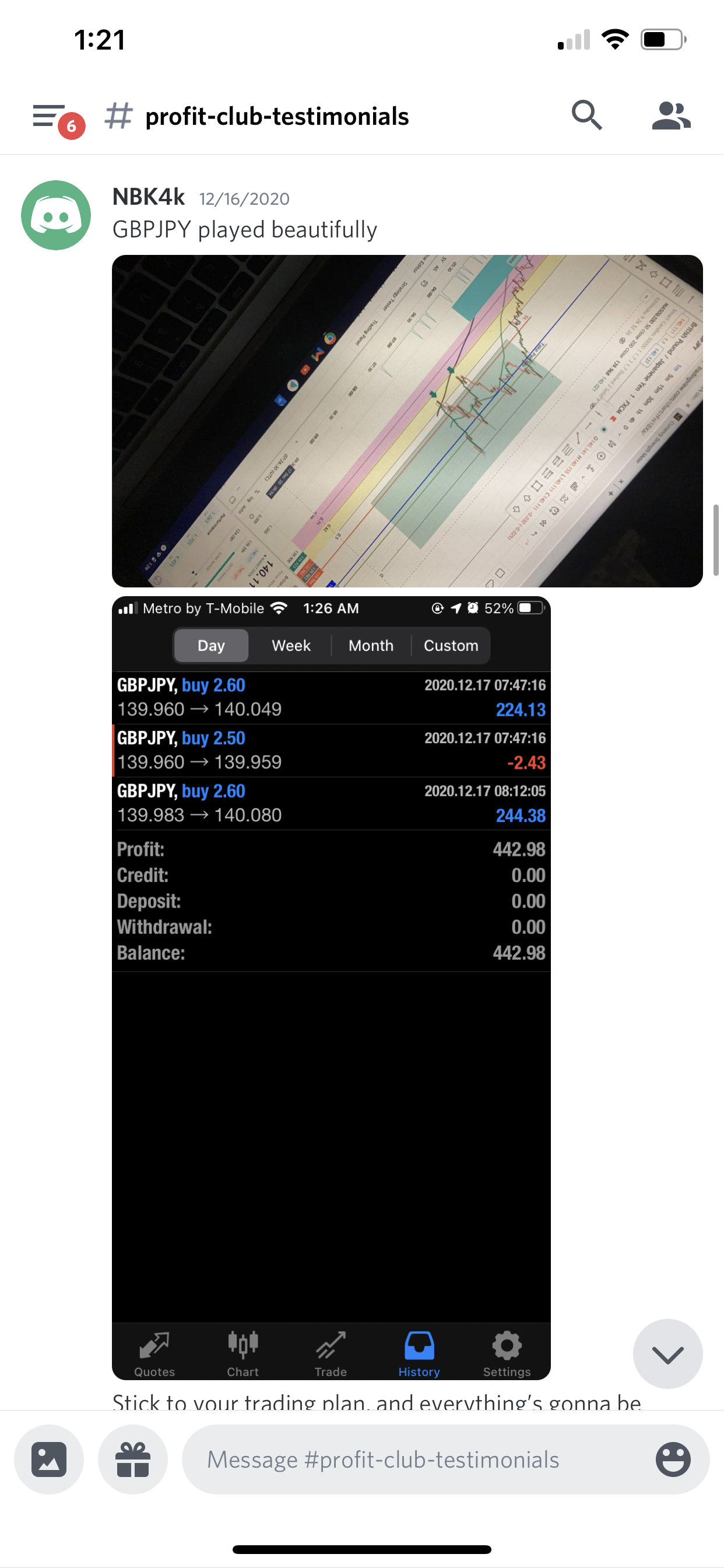
Task: Tap the NBK4k username
Action: [149, 197]
